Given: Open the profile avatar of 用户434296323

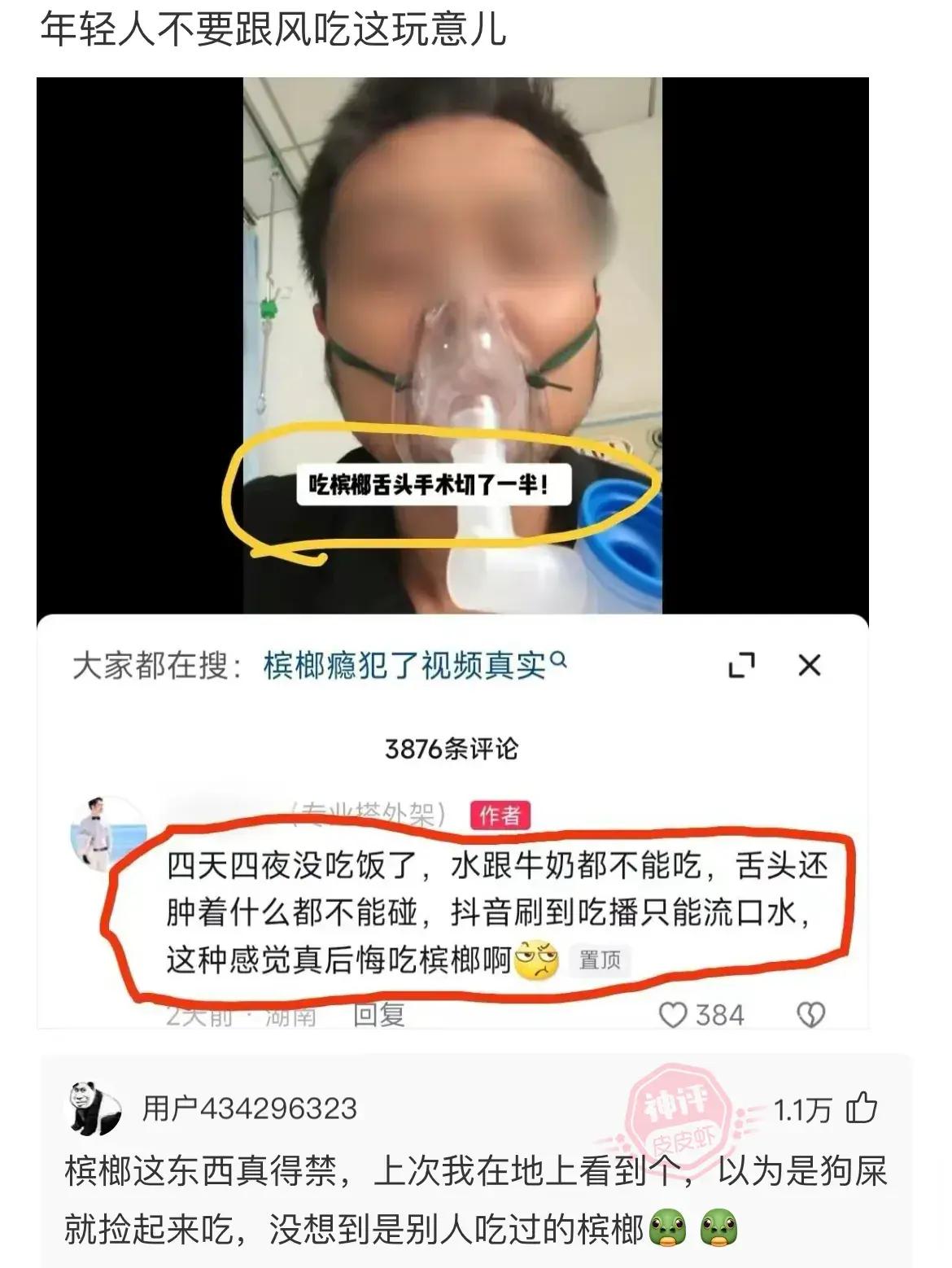Looking at the screenshot, I should pos(94,1108).
